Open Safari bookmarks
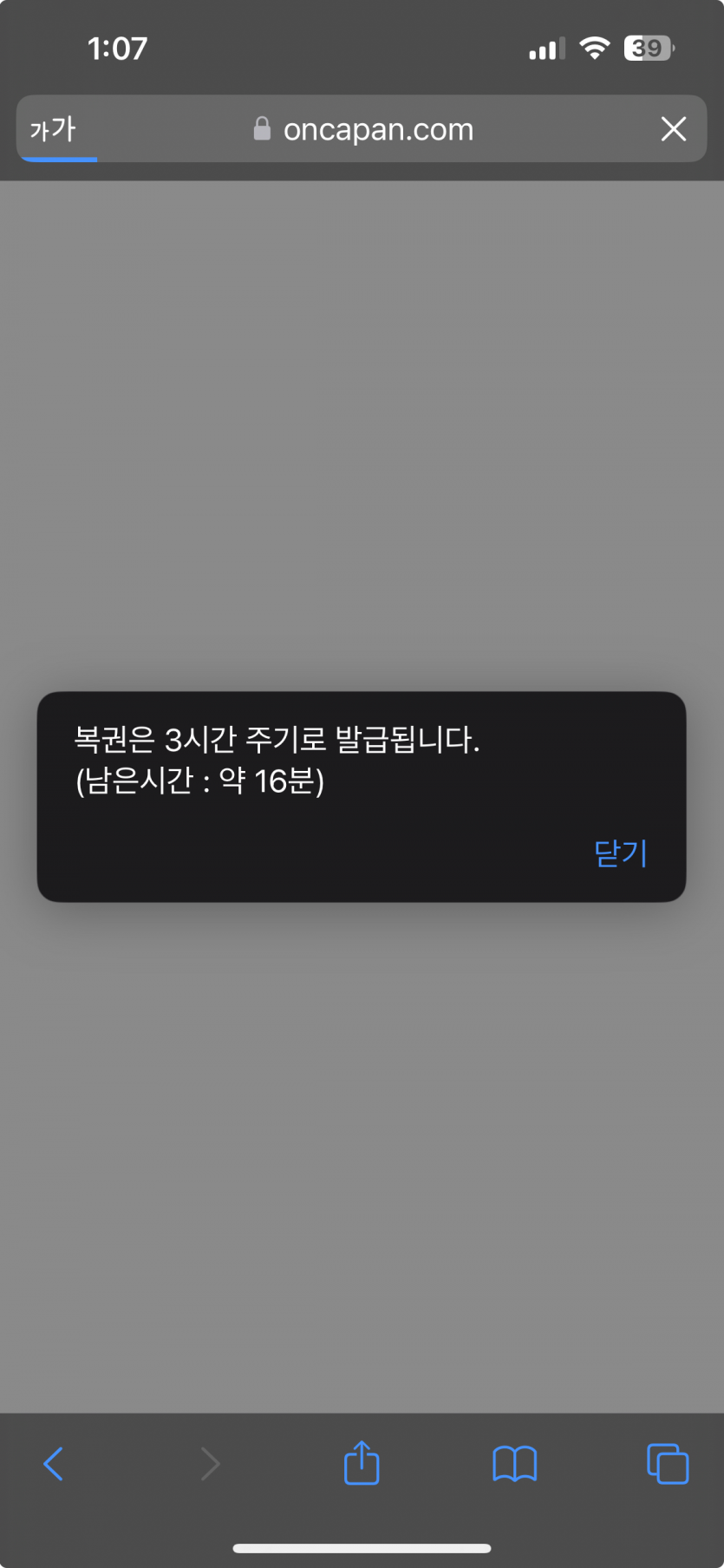Image resolution: width=724 pixels, height=1568 pixels. (514, 1464)
